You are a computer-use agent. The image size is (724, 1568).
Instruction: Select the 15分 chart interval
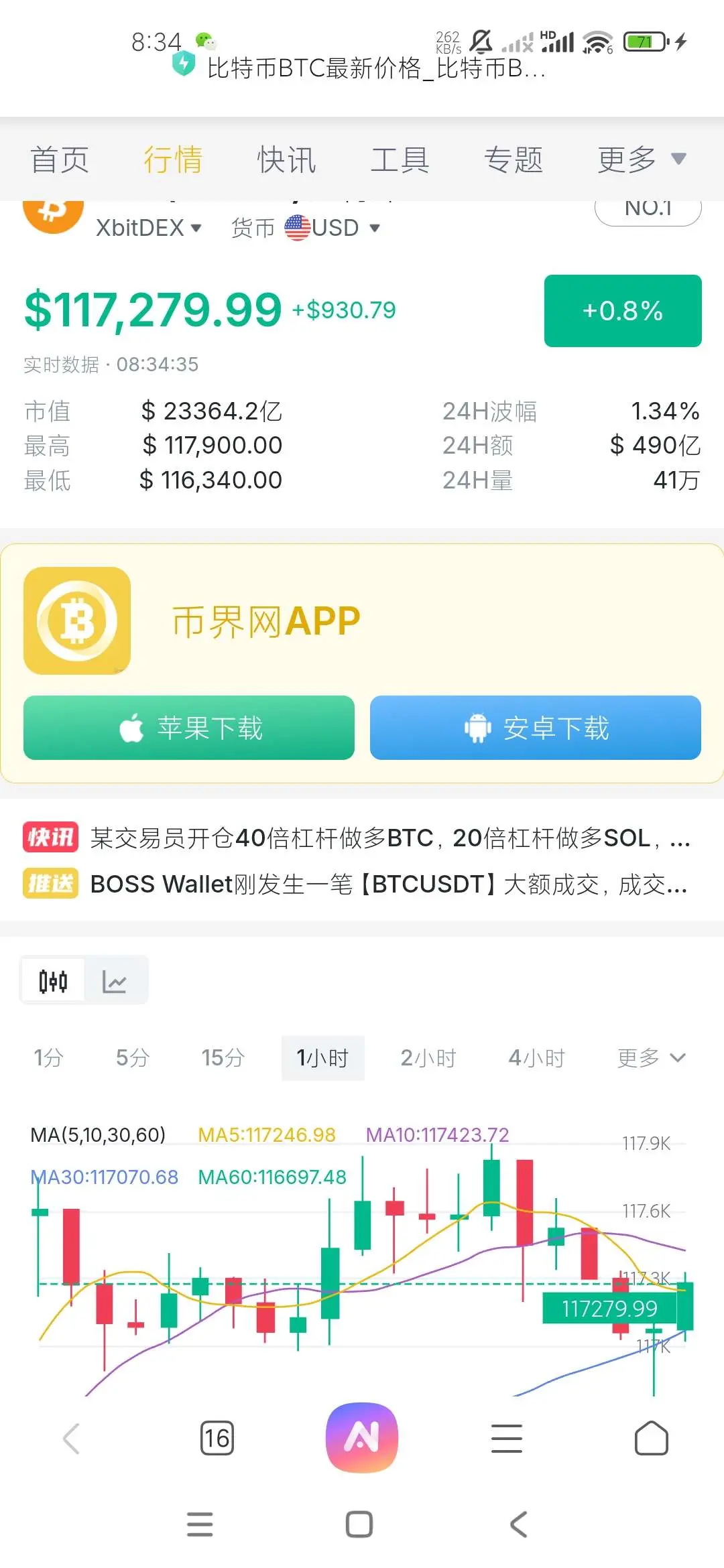223,1058
